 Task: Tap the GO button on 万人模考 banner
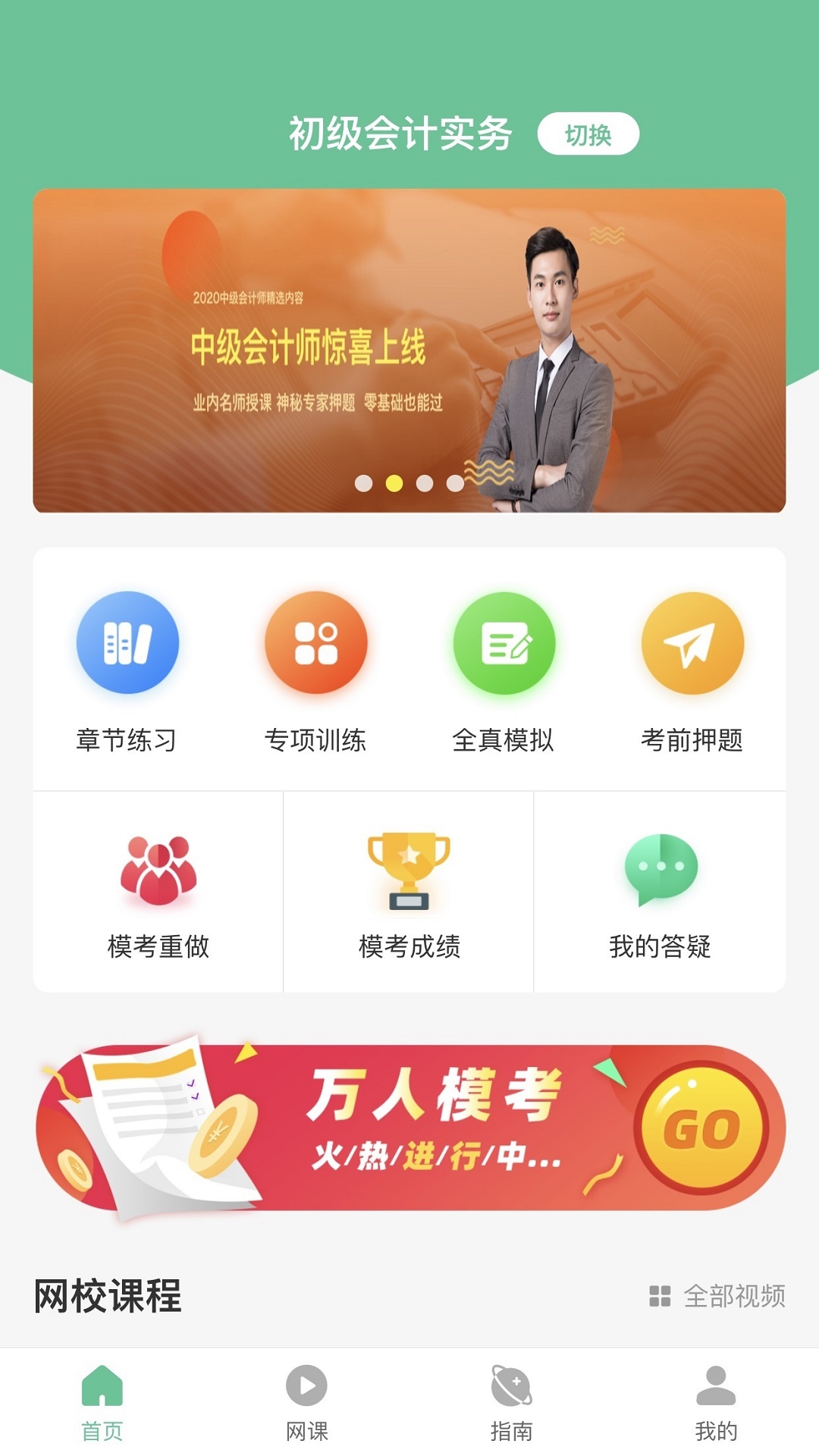coord(701,1128)
